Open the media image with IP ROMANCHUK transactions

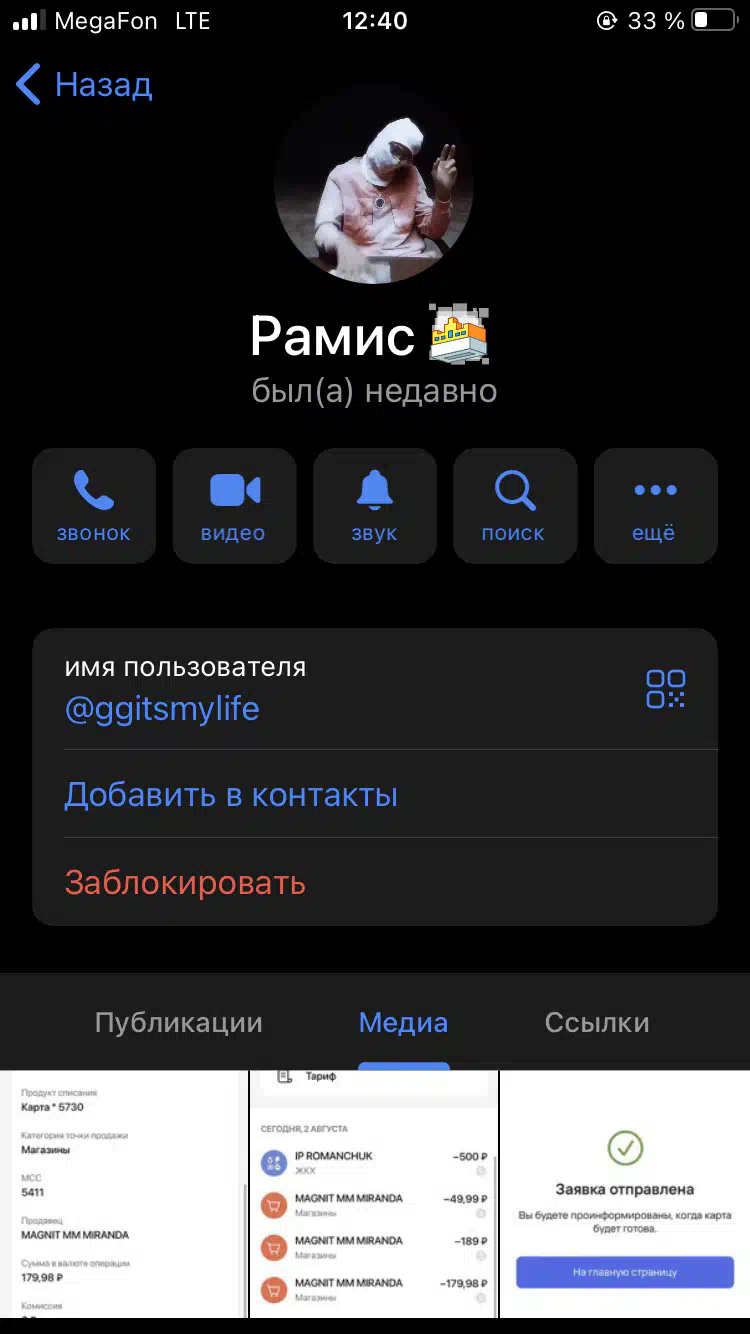[374, 1194]
